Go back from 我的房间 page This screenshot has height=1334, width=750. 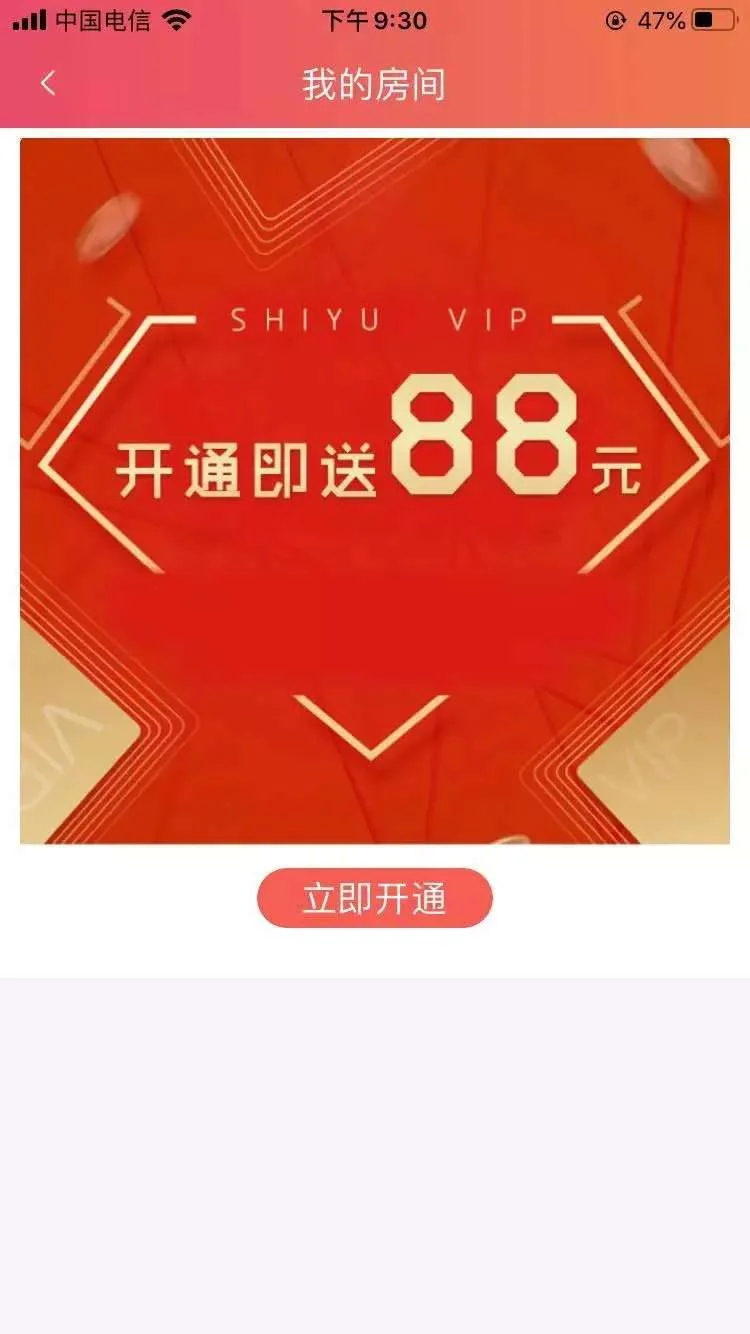tap(48, 84)
